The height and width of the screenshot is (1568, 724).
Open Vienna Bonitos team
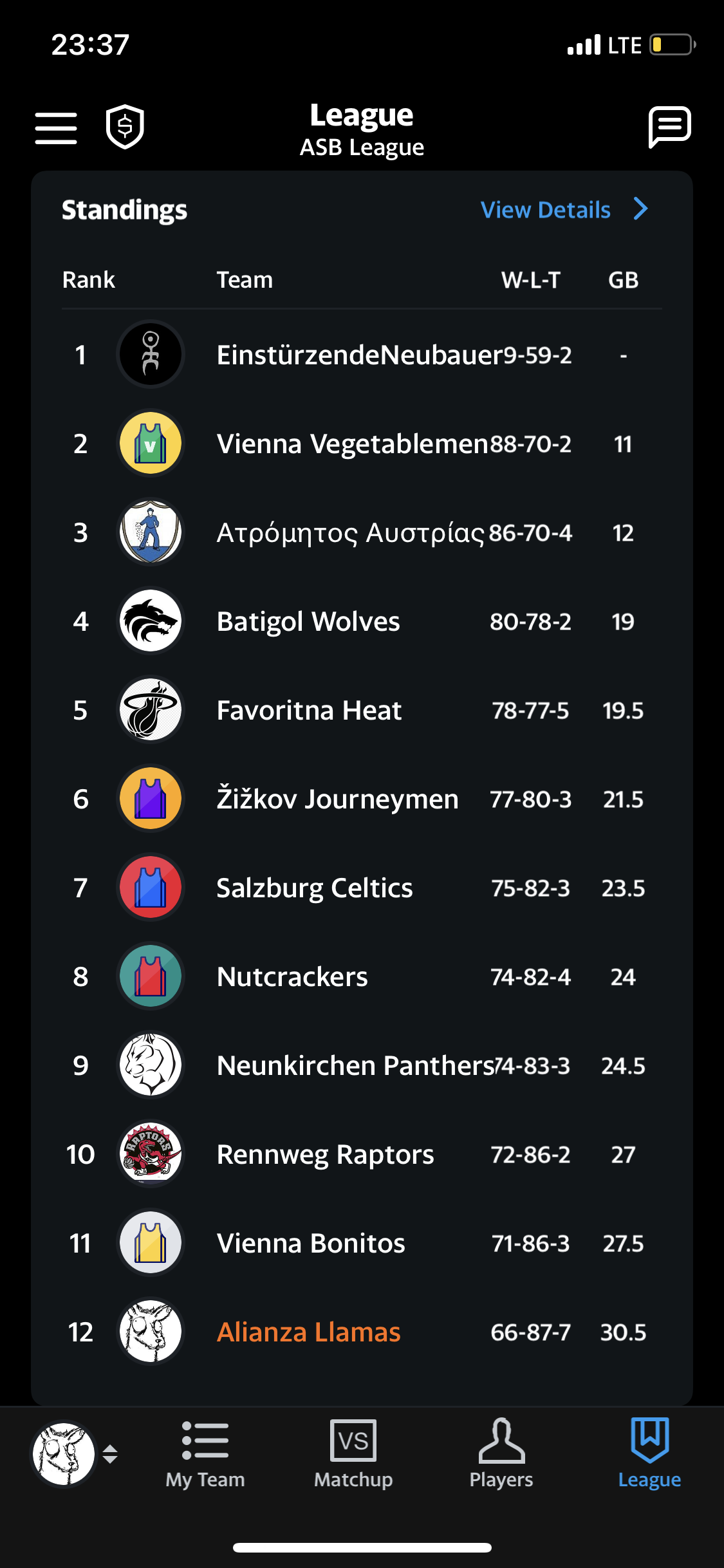click(362, 1243)
